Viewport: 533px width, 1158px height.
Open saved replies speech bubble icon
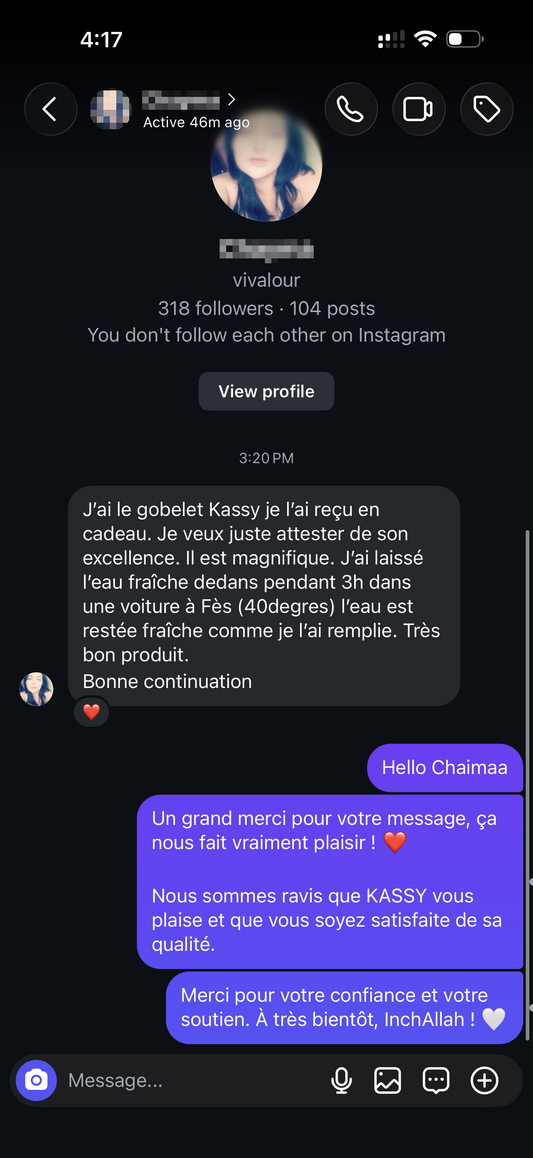pyautogui.click(x=436, y=1081)
